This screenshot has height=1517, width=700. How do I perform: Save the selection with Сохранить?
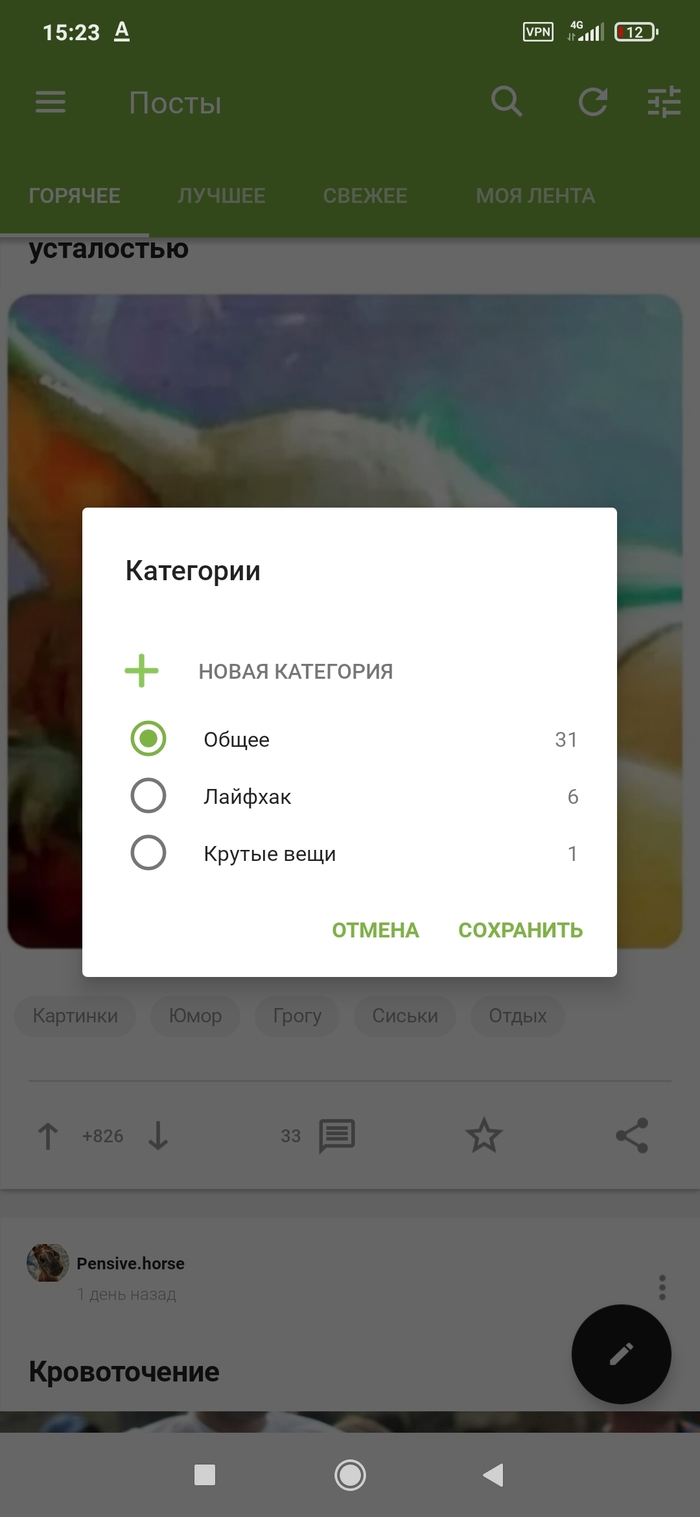tap(520, 930)
